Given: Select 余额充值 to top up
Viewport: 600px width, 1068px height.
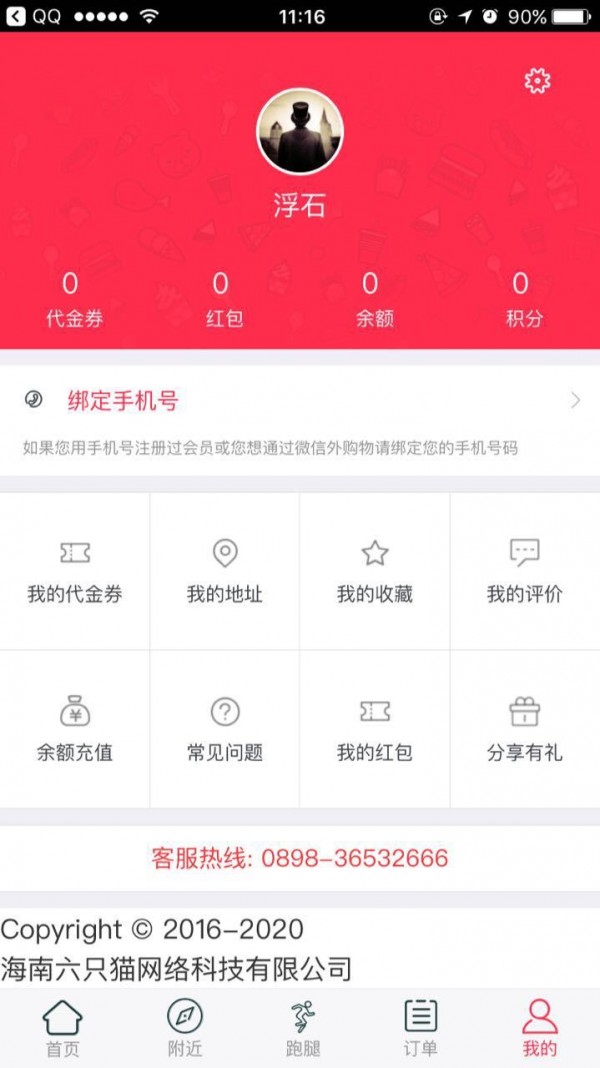Looking at the screenshot, I should 75,730.
